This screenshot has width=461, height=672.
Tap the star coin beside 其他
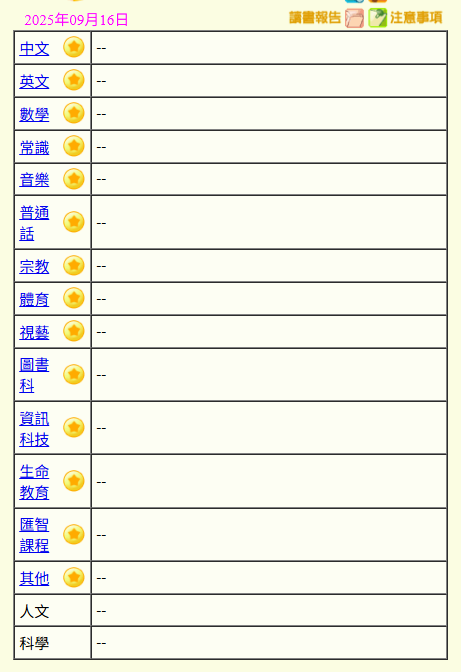point(74,577)
